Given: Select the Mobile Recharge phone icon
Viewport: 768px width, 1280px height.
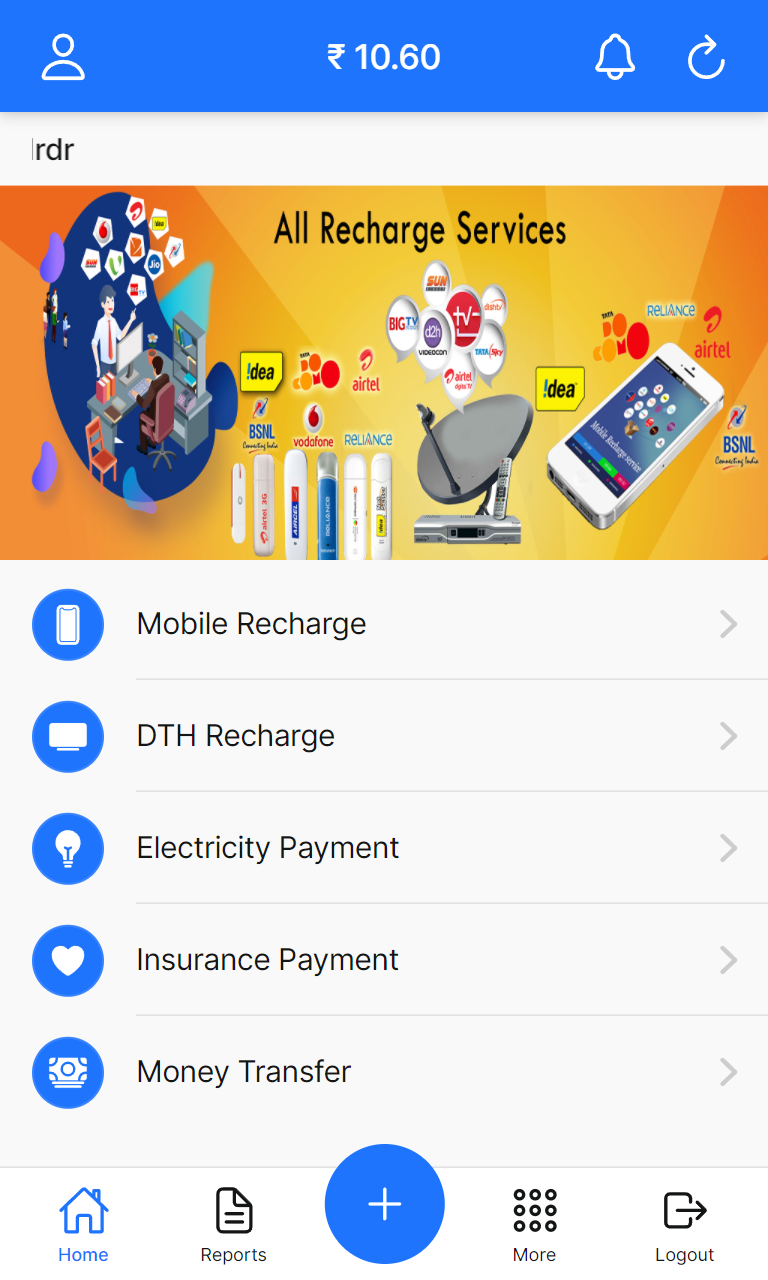Looking at the screenshot, I should coord(68,624).
